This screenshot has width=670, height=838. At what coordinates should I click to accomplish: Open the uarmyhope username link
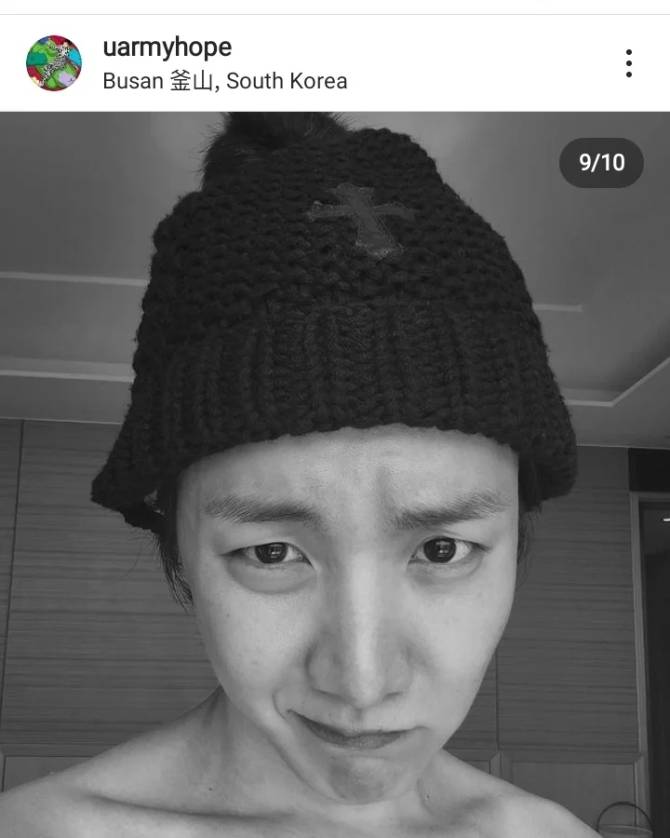pos(167,47)
